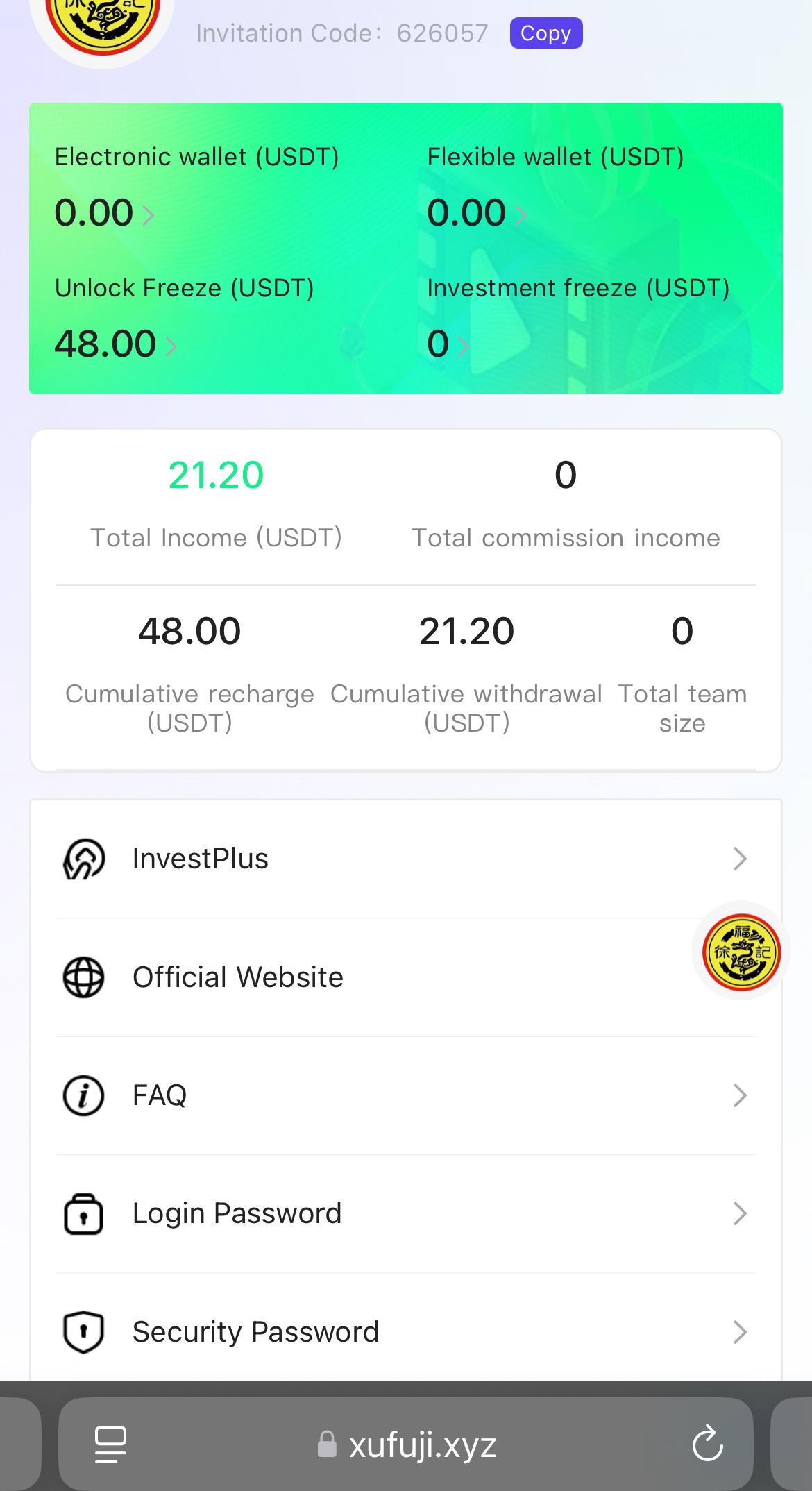This screenshot has width=812, height=1491.
Task: Open Security Password settings
Action: point(406,1331)
